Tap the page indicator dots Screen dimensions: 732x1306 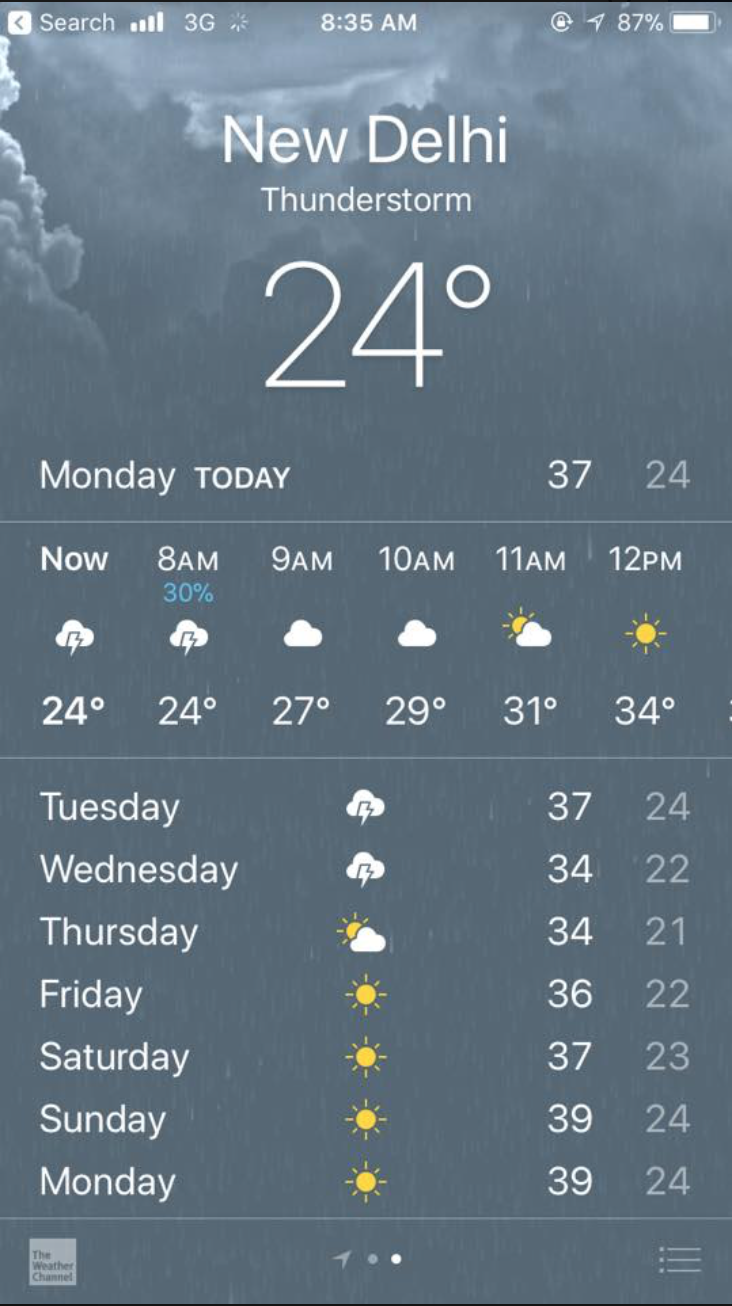click(x=368, y=1259)
